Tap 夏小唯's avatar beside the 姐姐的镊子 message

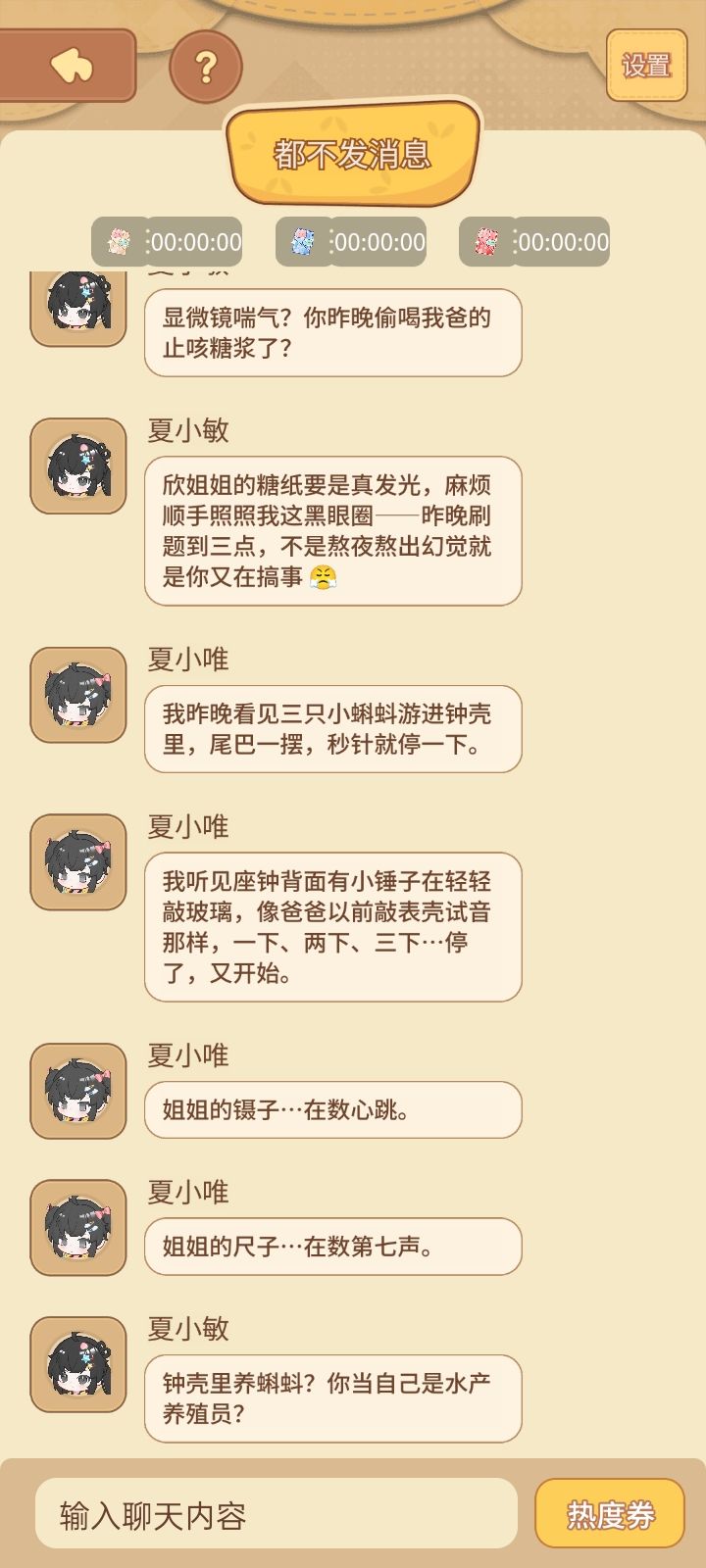[77, 1093]
